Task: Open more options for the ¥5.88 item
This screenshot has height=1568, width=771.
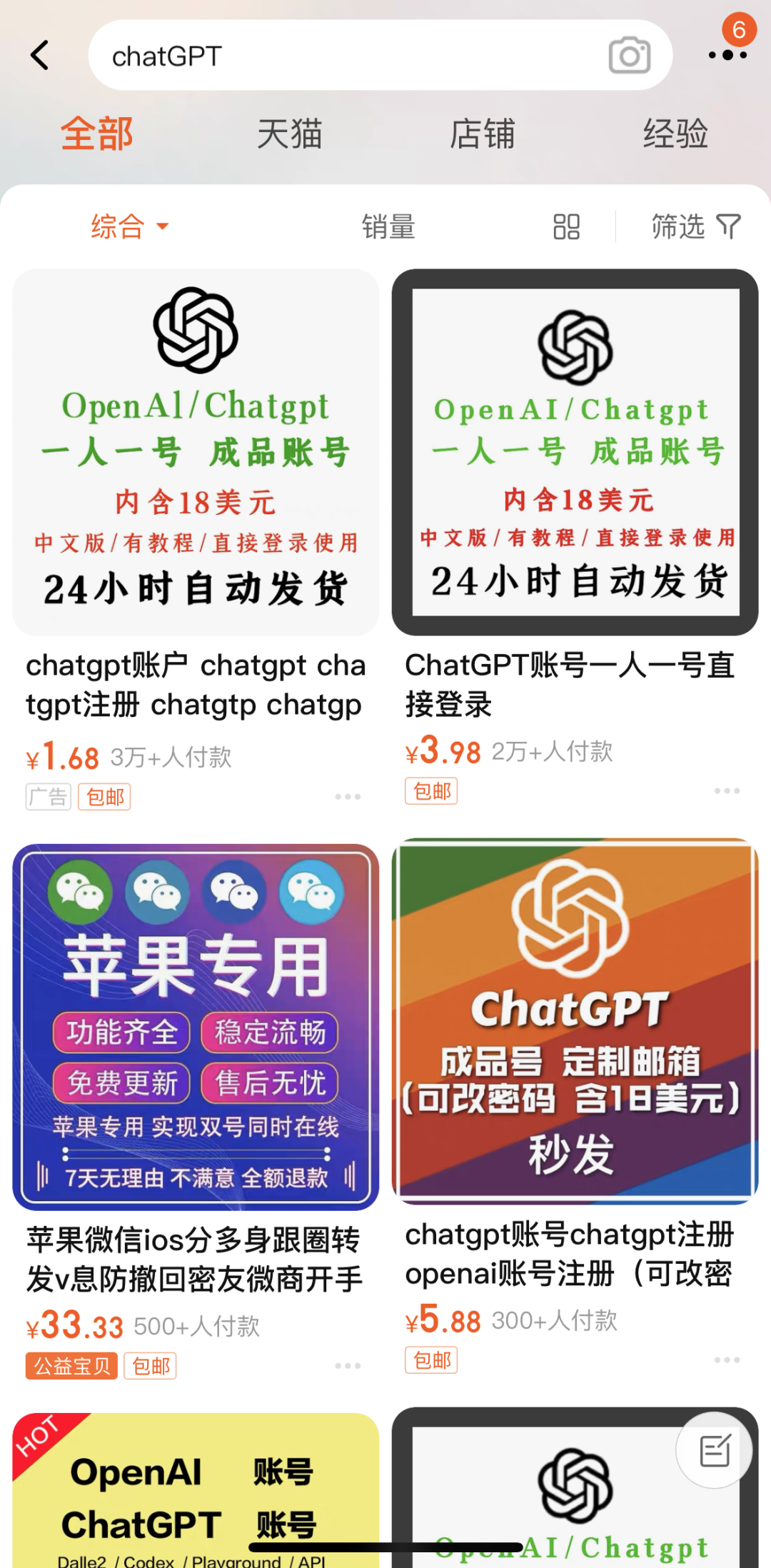Action: pyautogui.click(x=727, y=1360)
